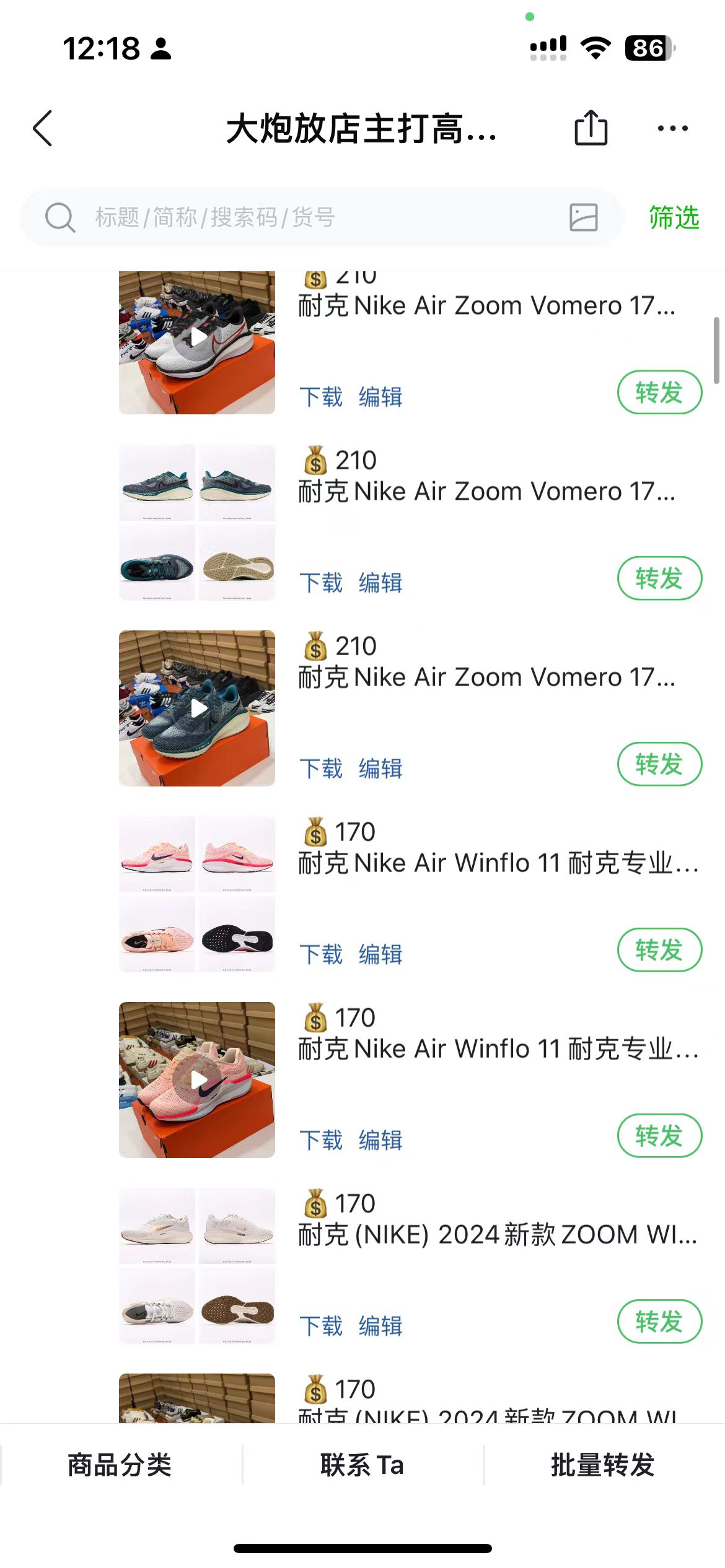The height and width of the screenshot is (1568, 725).
Task: Tap 下载 on the pink Winflo 11 photo listing
Action: tap(321, 954)
